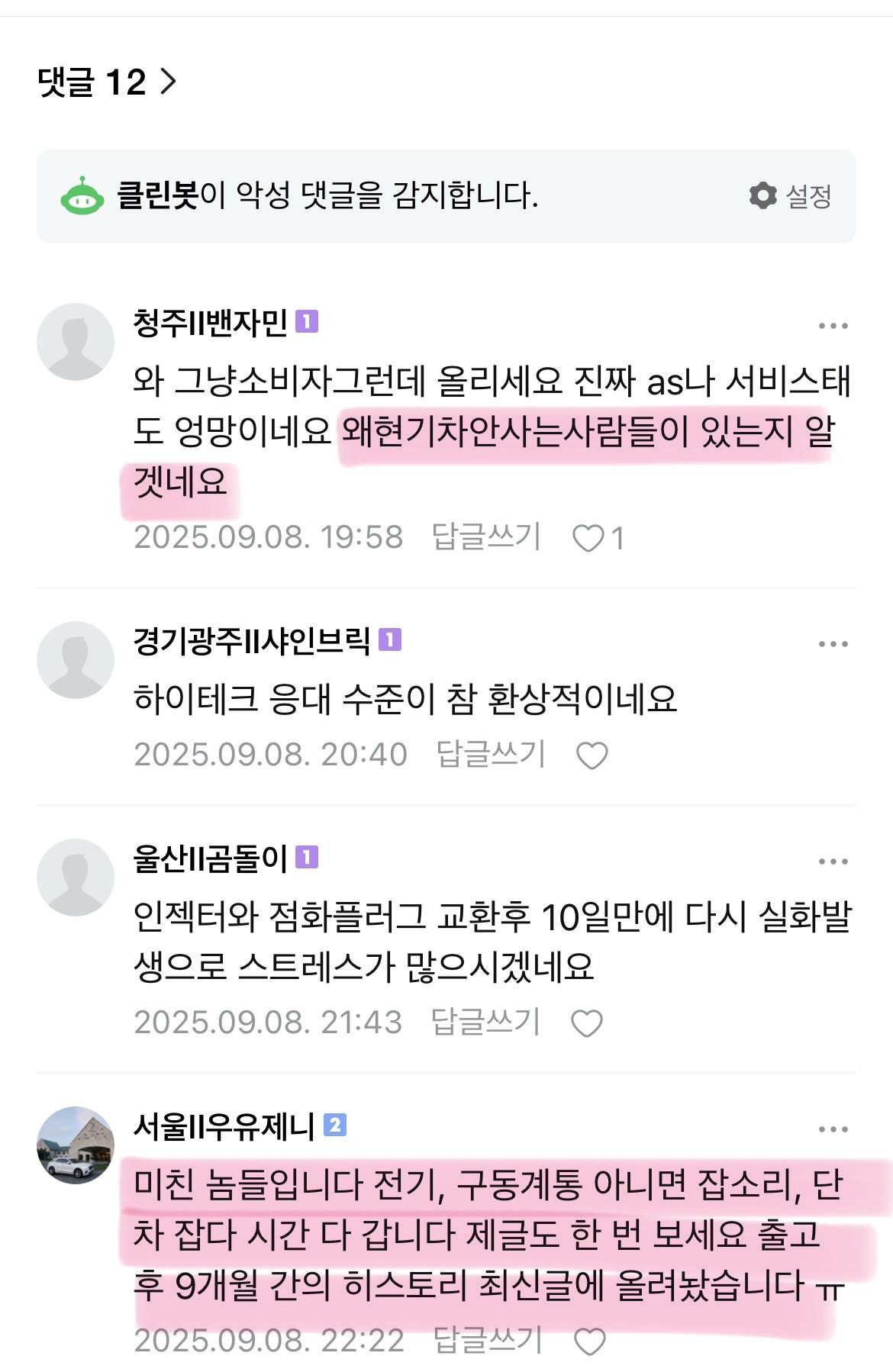Reply to 서울II우유제니's comment via 답글쓰기
Viewport: 893px width, 1372px height.
pyautogui.click(x=488, y=1340)
